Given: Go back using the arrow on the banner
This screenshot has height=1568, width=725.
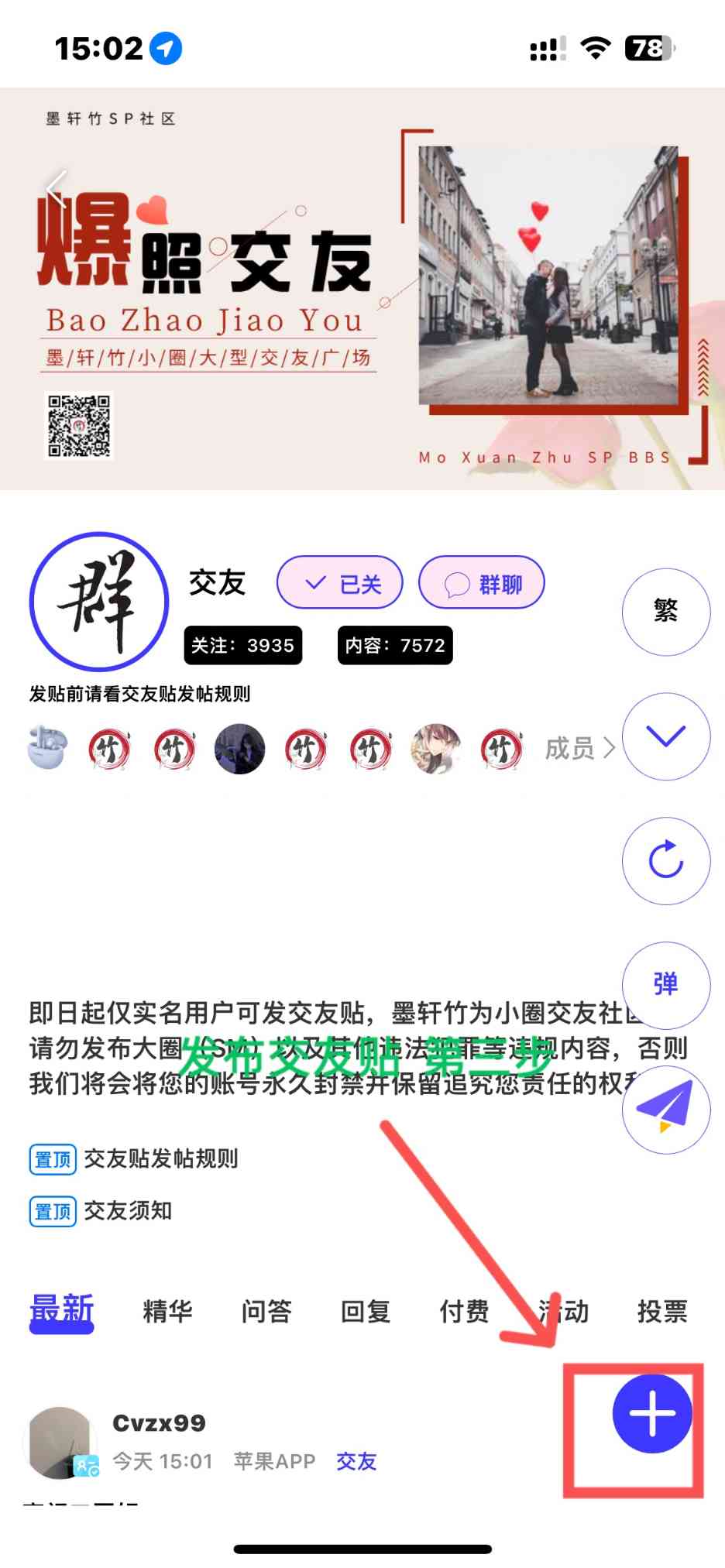Looking at the screenshot, I should click(56, 190).
